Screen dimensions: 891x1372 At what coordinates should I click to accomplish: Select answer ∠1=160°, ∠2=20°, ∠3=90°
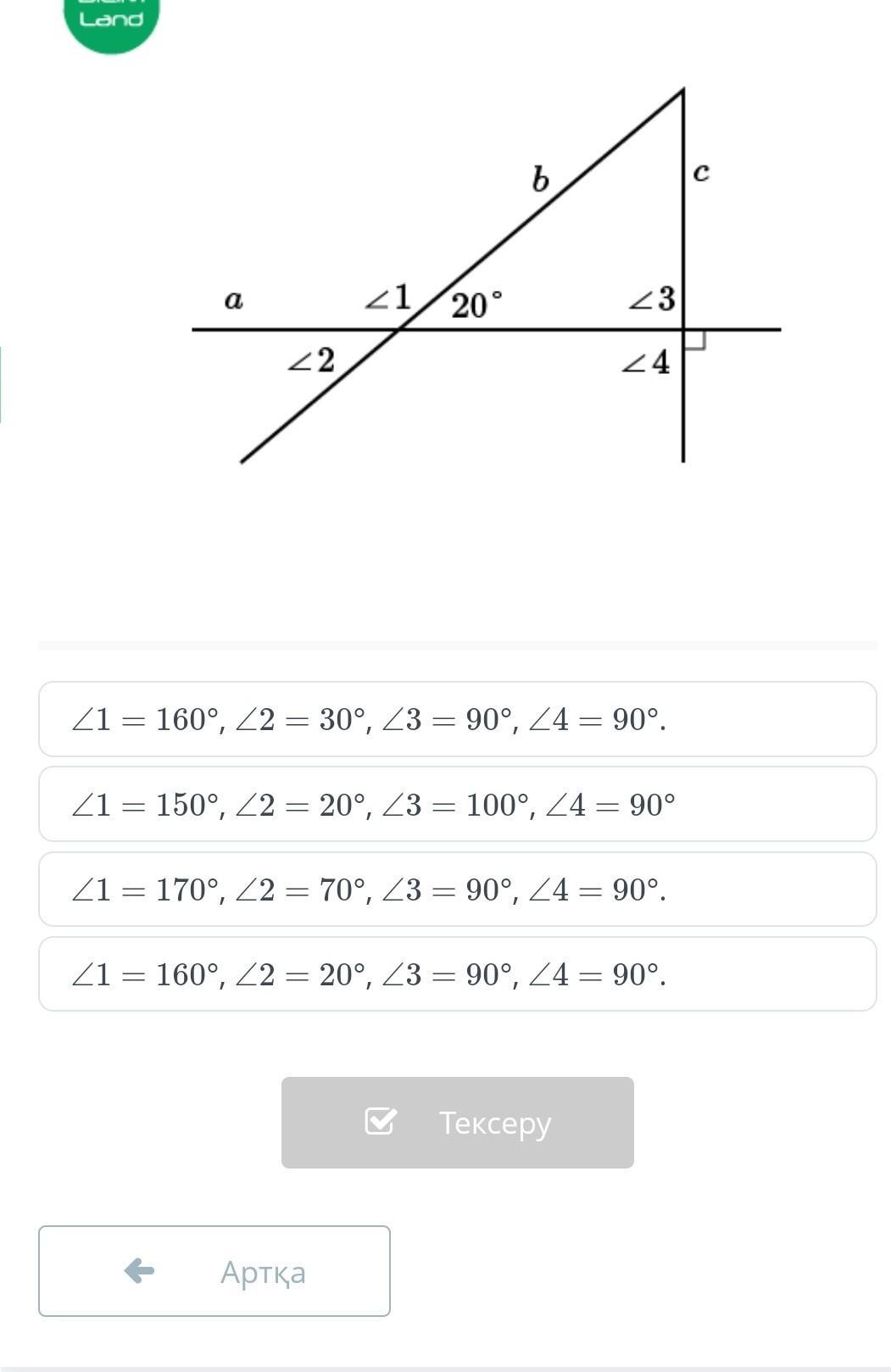pyautogui.click(x=457, y=973)
